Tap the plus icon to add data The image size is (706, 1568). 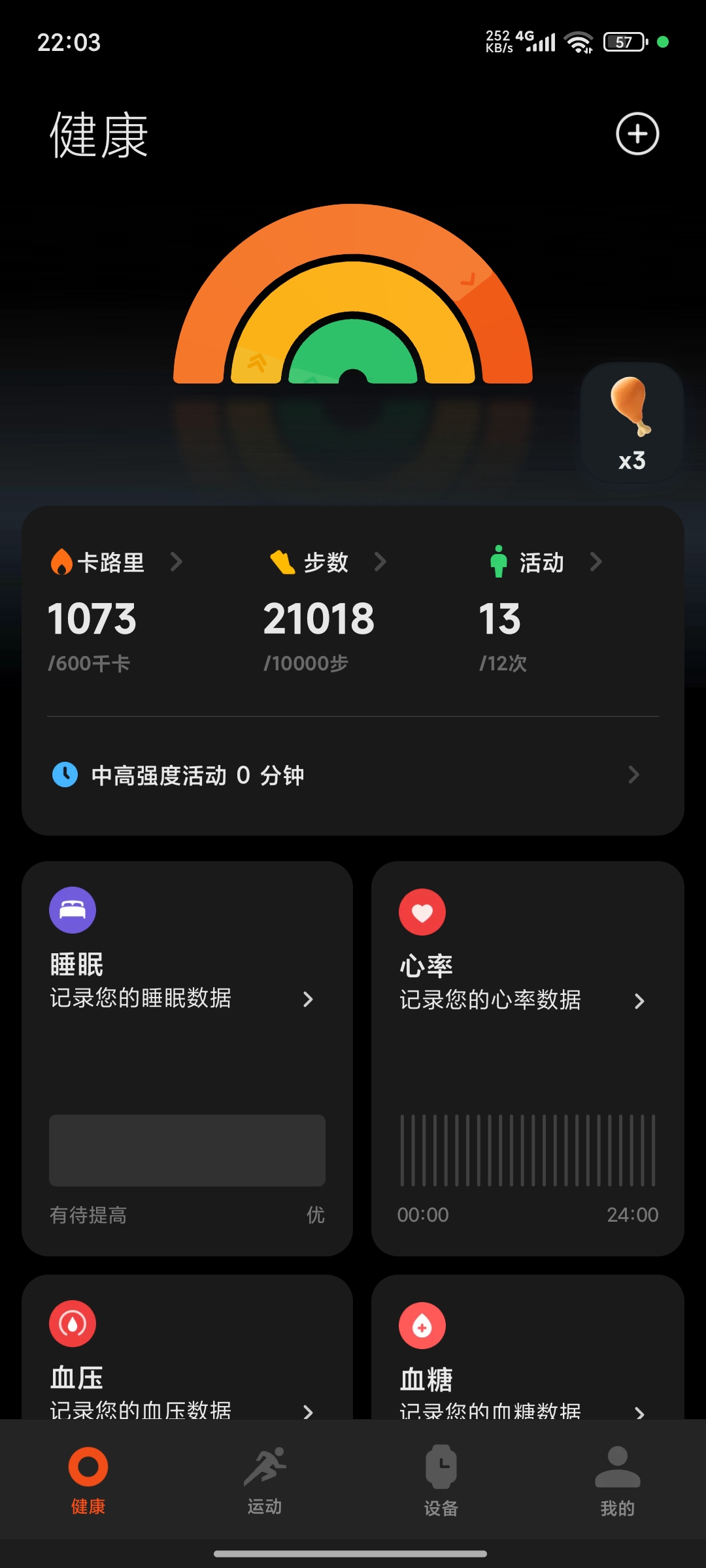637,134
